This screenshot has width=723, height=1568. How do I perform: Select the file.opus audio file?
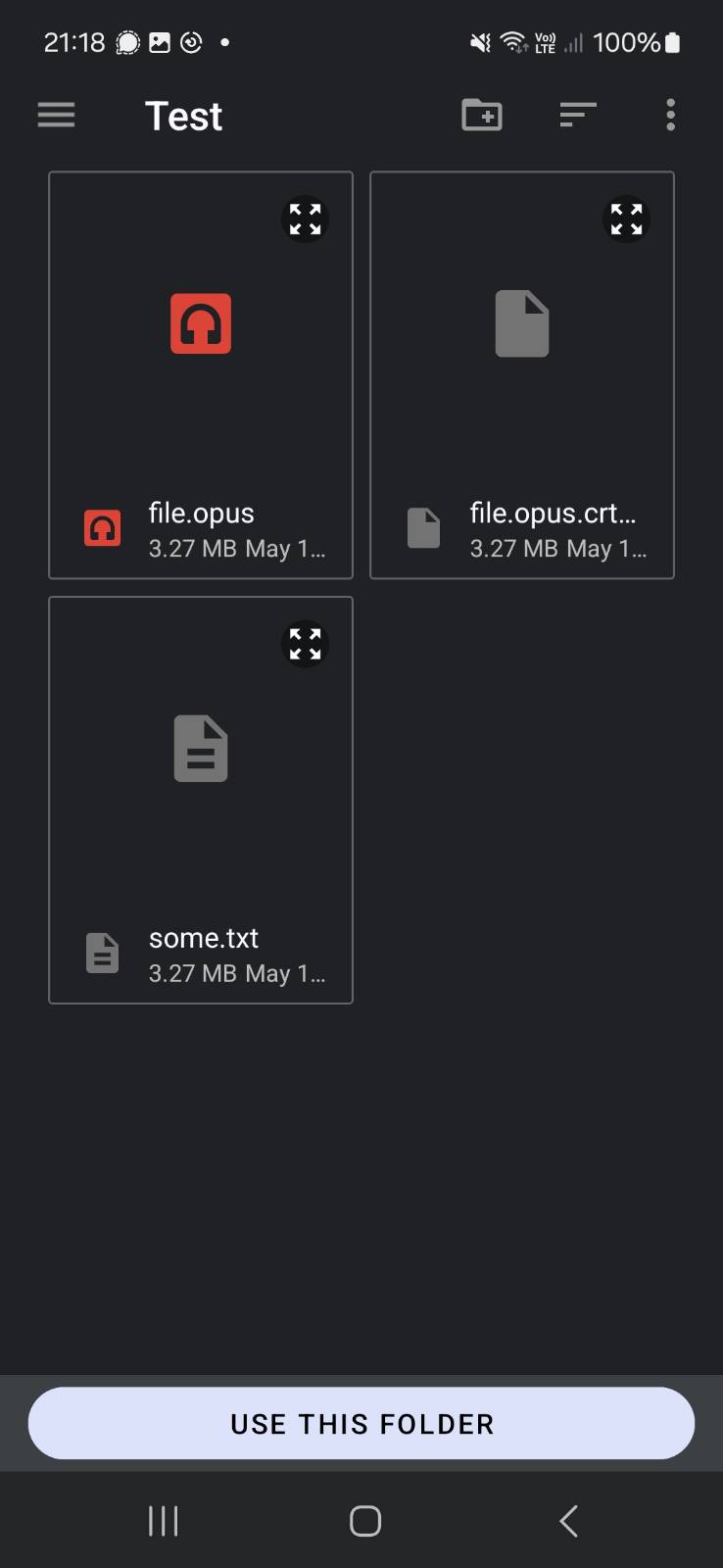click(201, 375)
